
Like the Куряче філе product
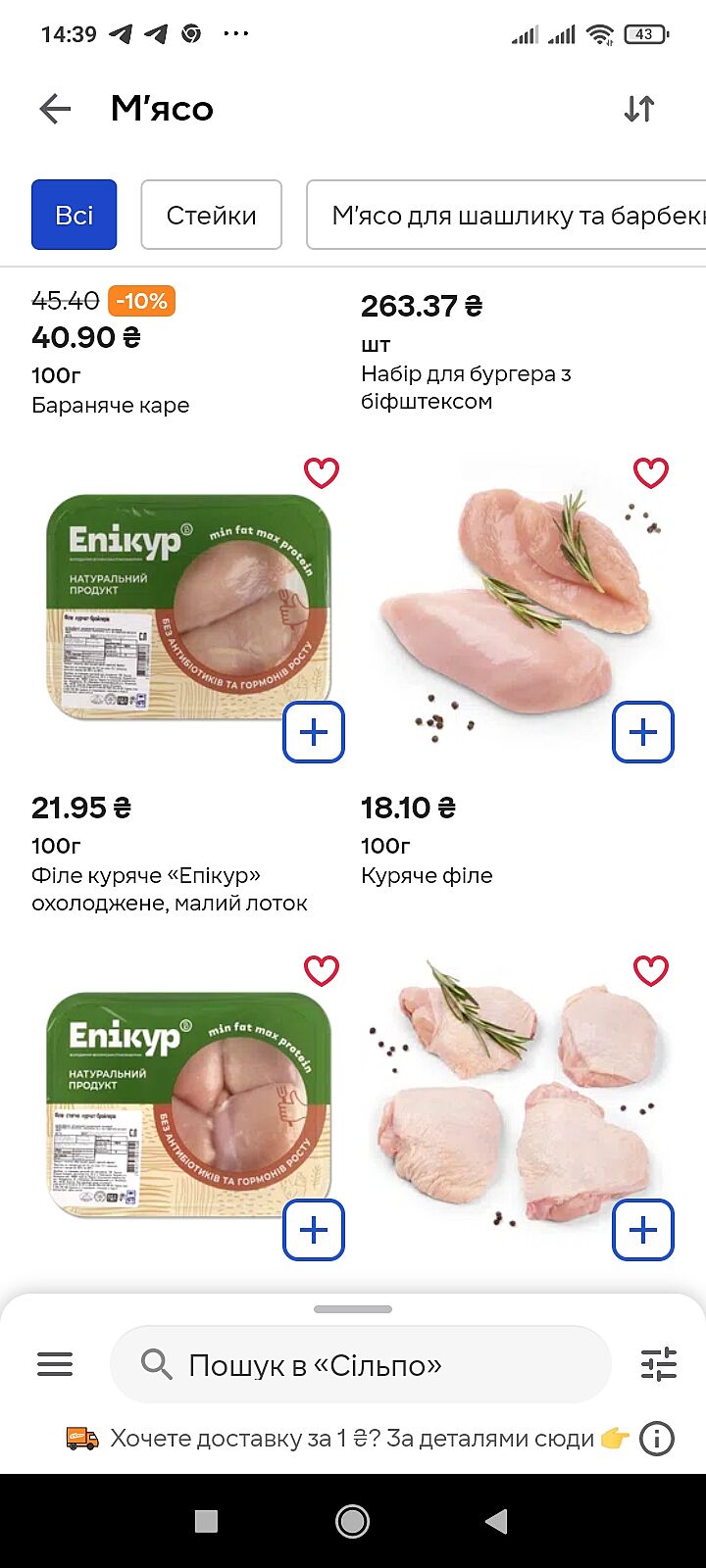(x=651, y=473)
